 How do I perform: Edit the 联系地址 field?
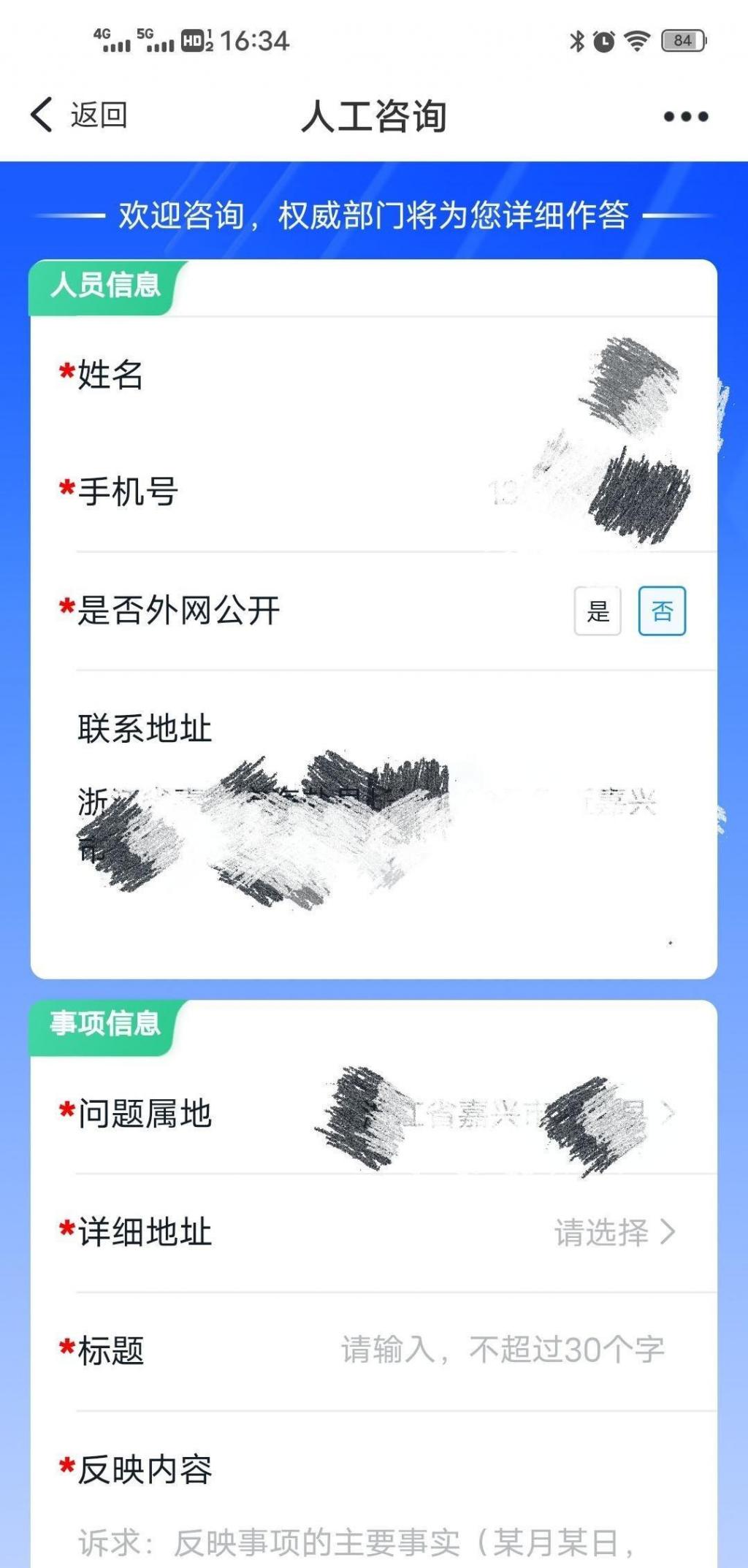click(365, 825)
